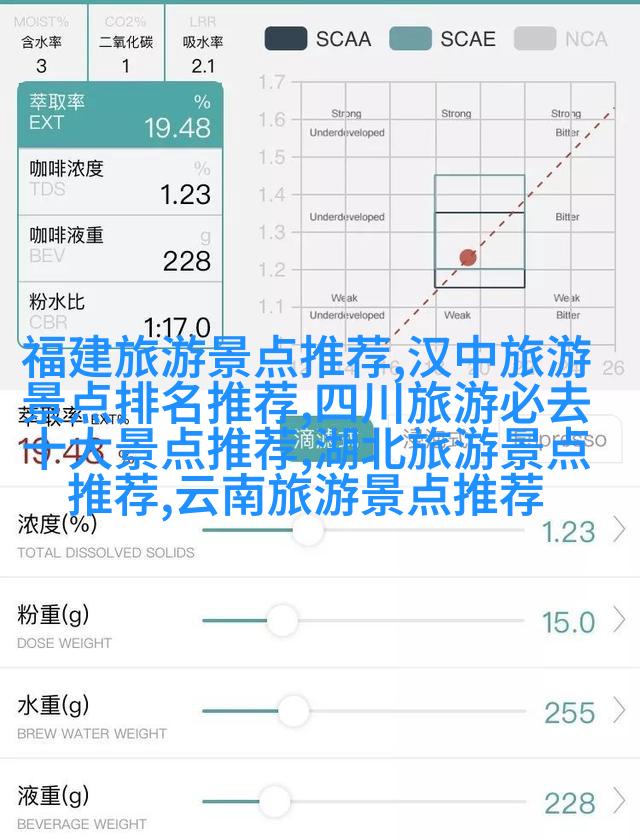
Task: Open the 粉重 value 15.0 chevron
Action: pos(619,621)
